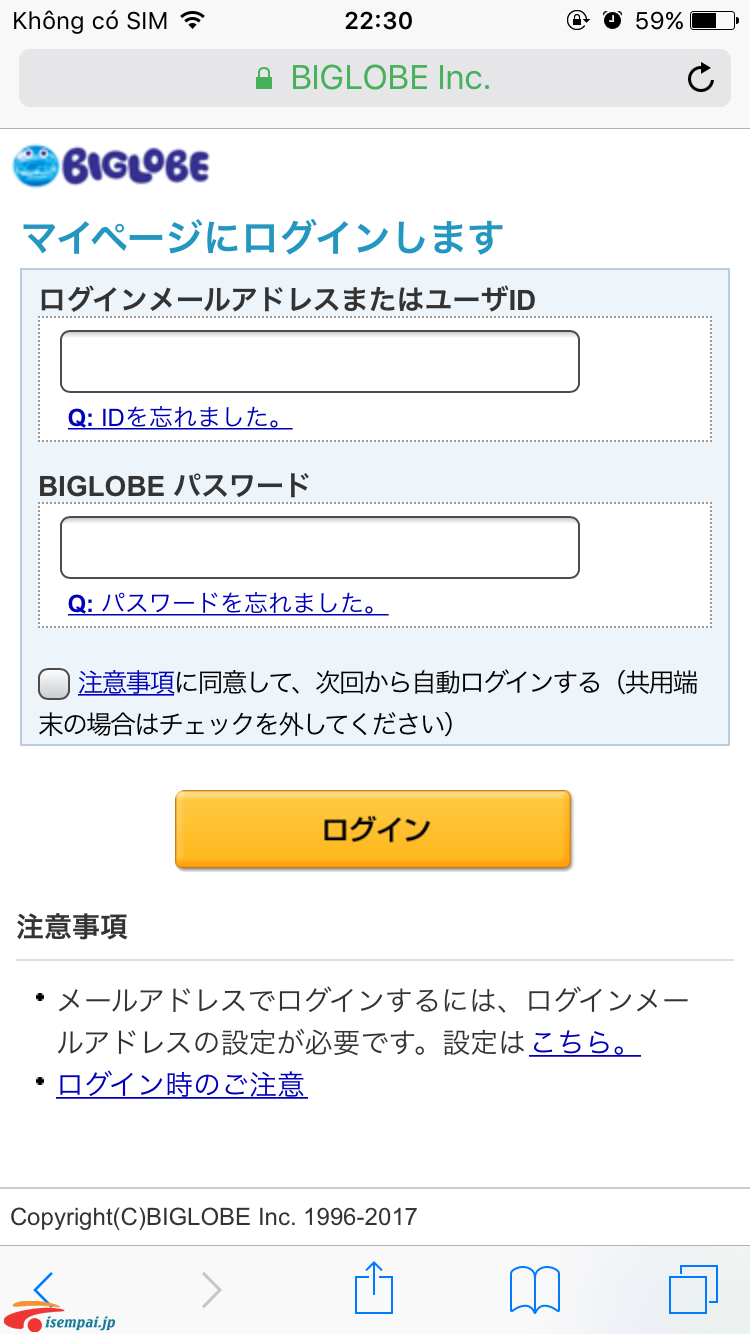
Task: Focus the login email or user ID field
Action: (x=320, y=361)
